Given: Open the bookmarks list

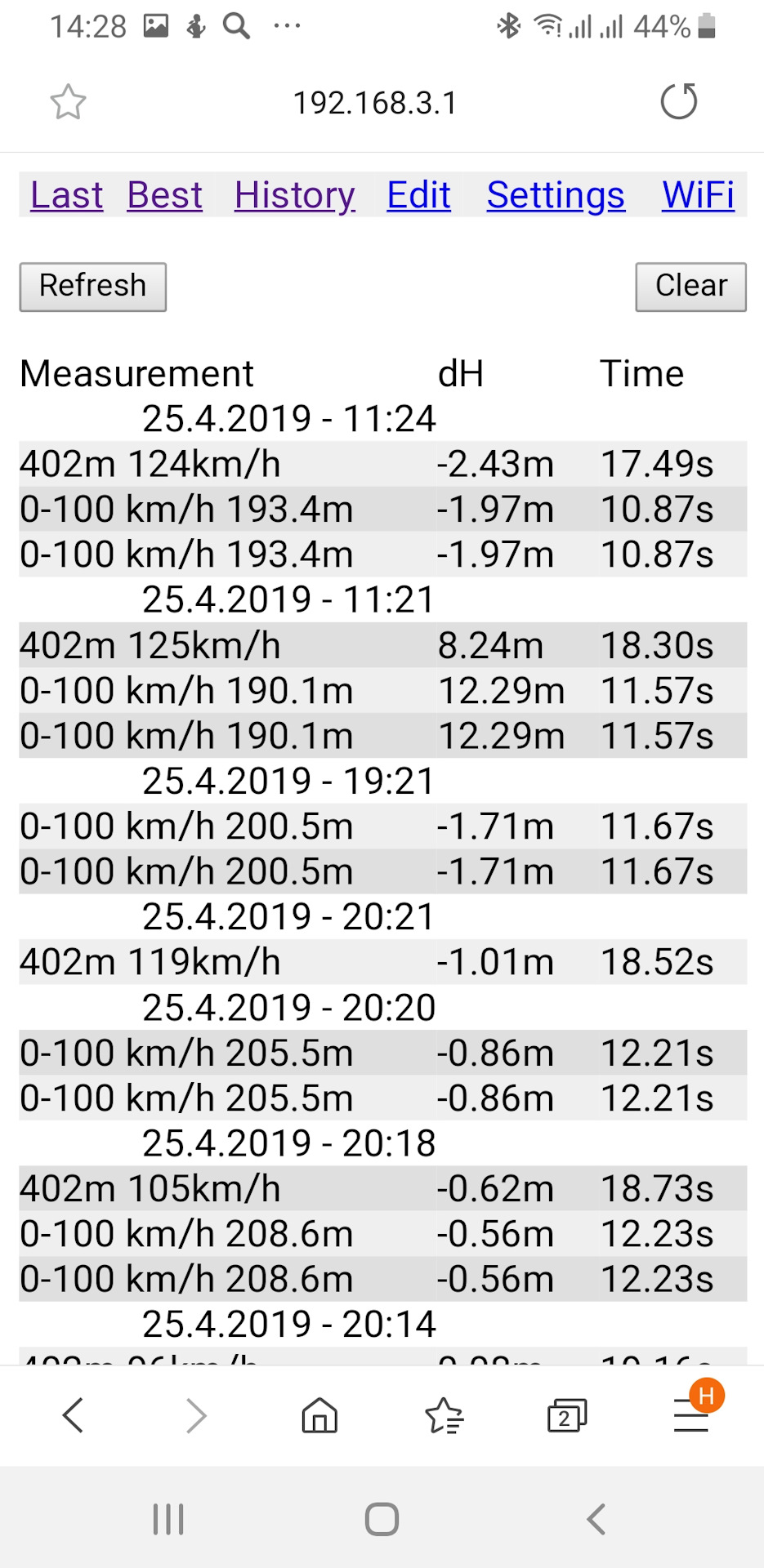Looking at the screenshot, I should (445, 1415).
